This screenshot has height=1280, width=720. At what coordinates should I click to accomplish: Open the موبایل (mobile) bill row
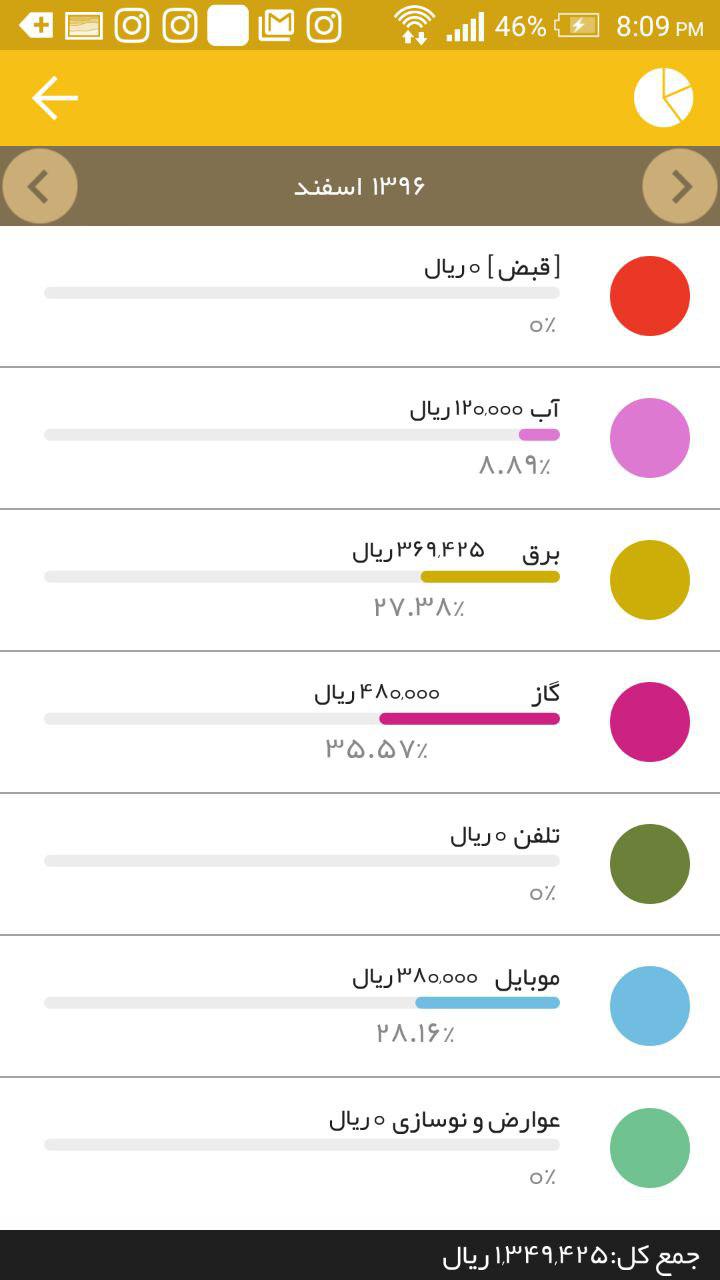360,1006
